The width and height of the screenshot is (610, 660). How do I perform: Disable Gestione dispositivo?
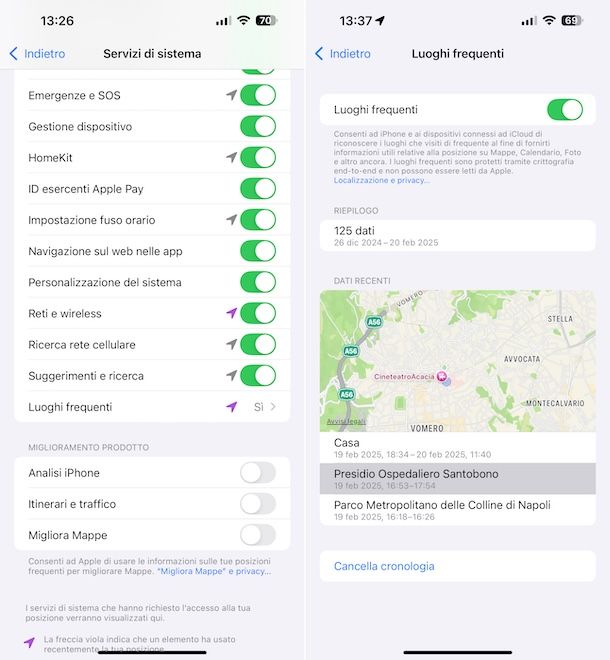point(258,127)
